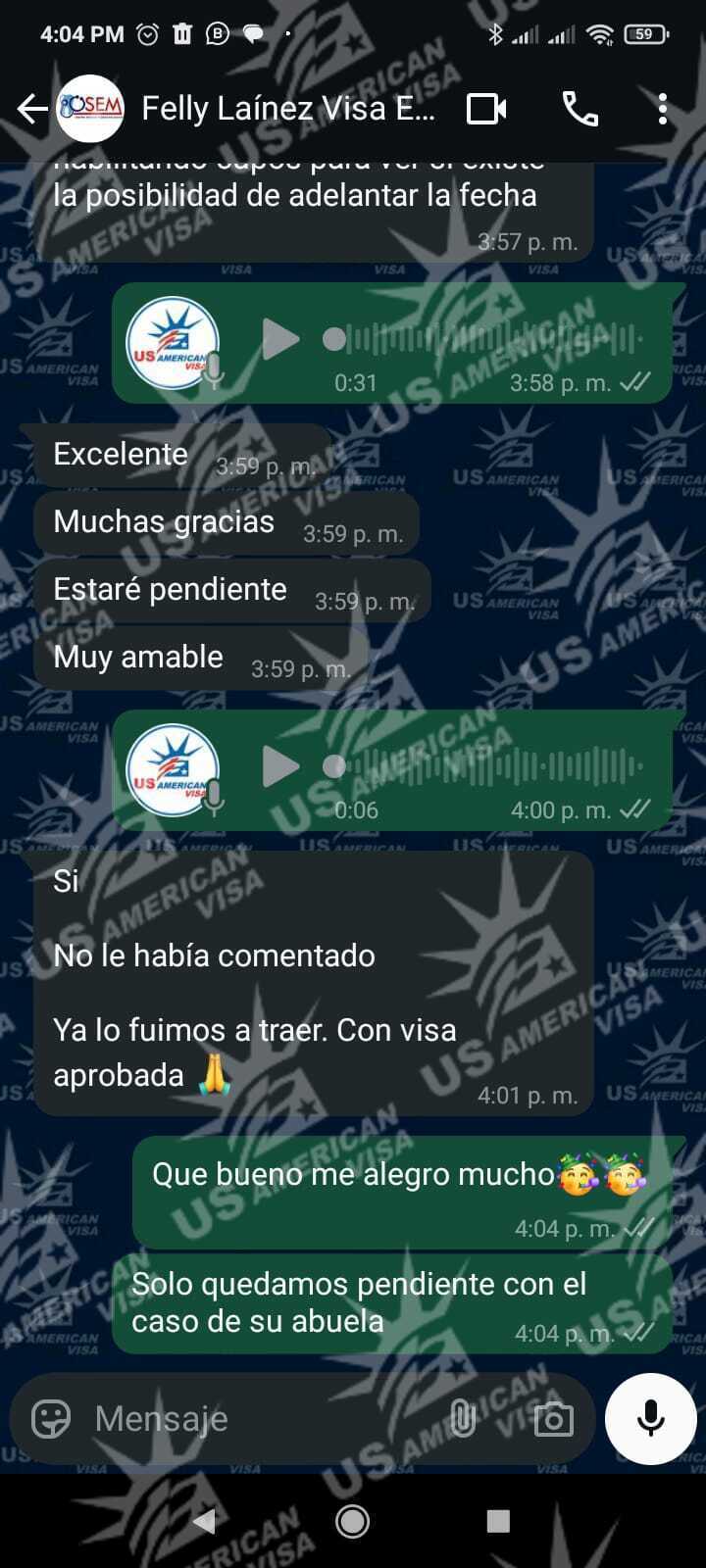Open the emoji picker
706x1568 pixels.
tap(51, 1418)
